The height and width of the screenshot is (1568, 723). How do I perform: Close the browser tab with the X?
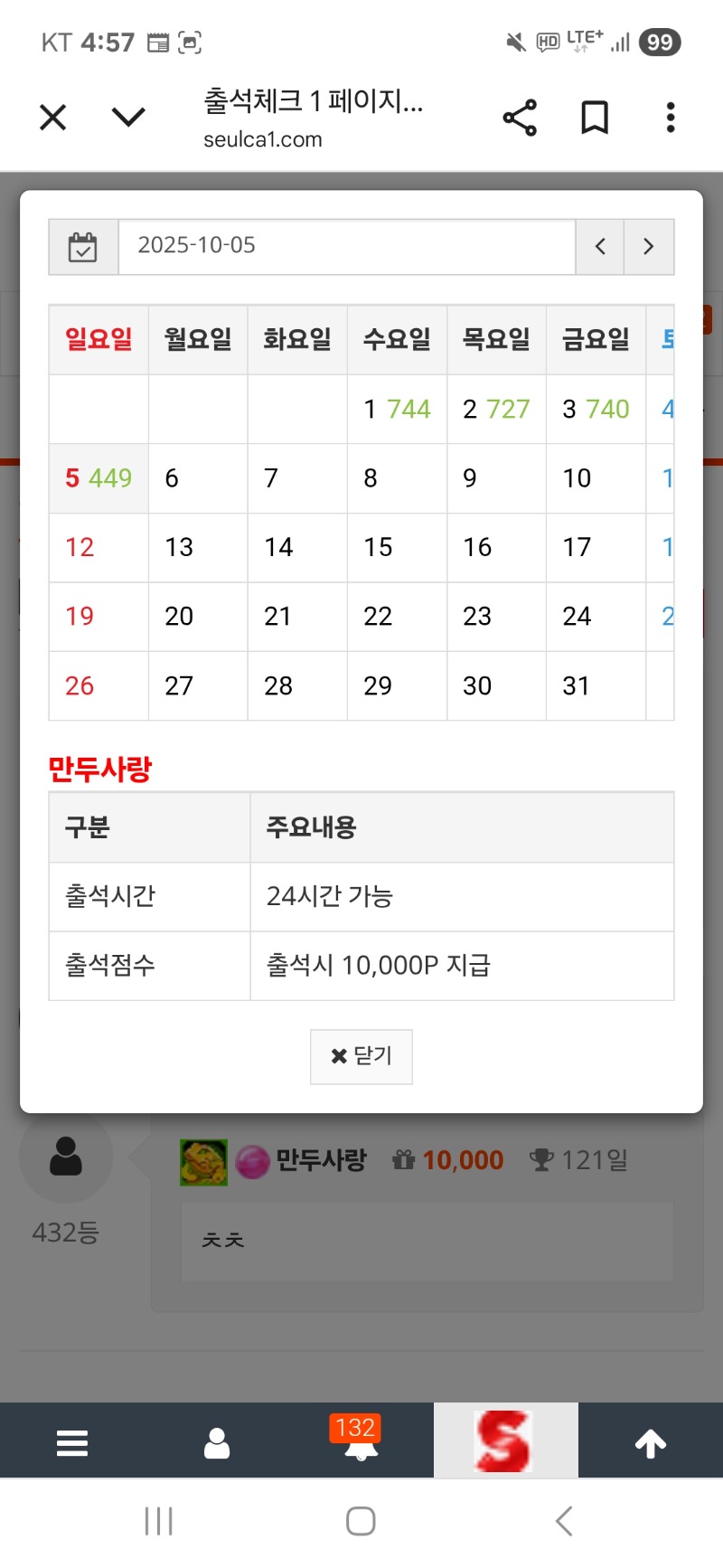[x=53, y=118]
